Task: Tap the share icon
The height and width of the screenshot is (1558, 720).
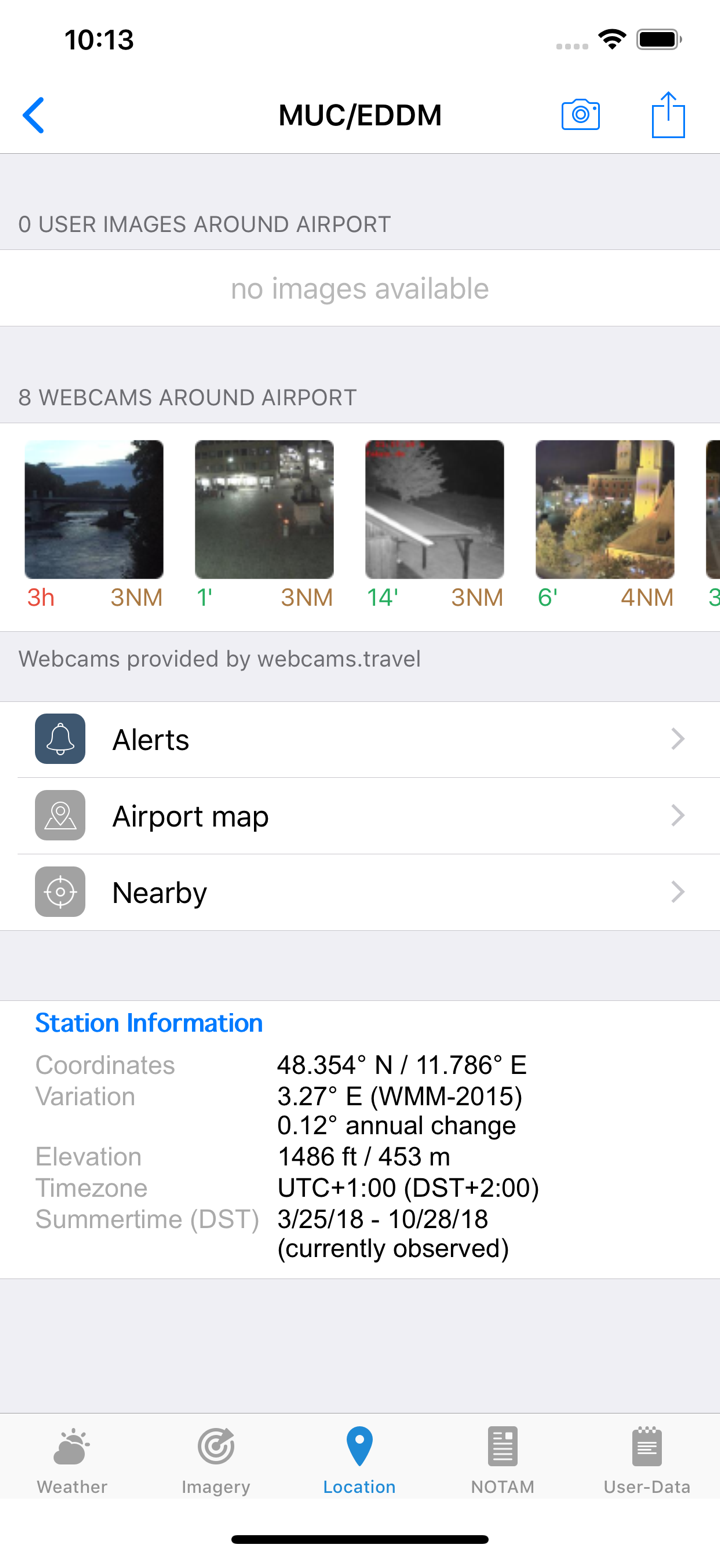Action: tap(668, 114)
